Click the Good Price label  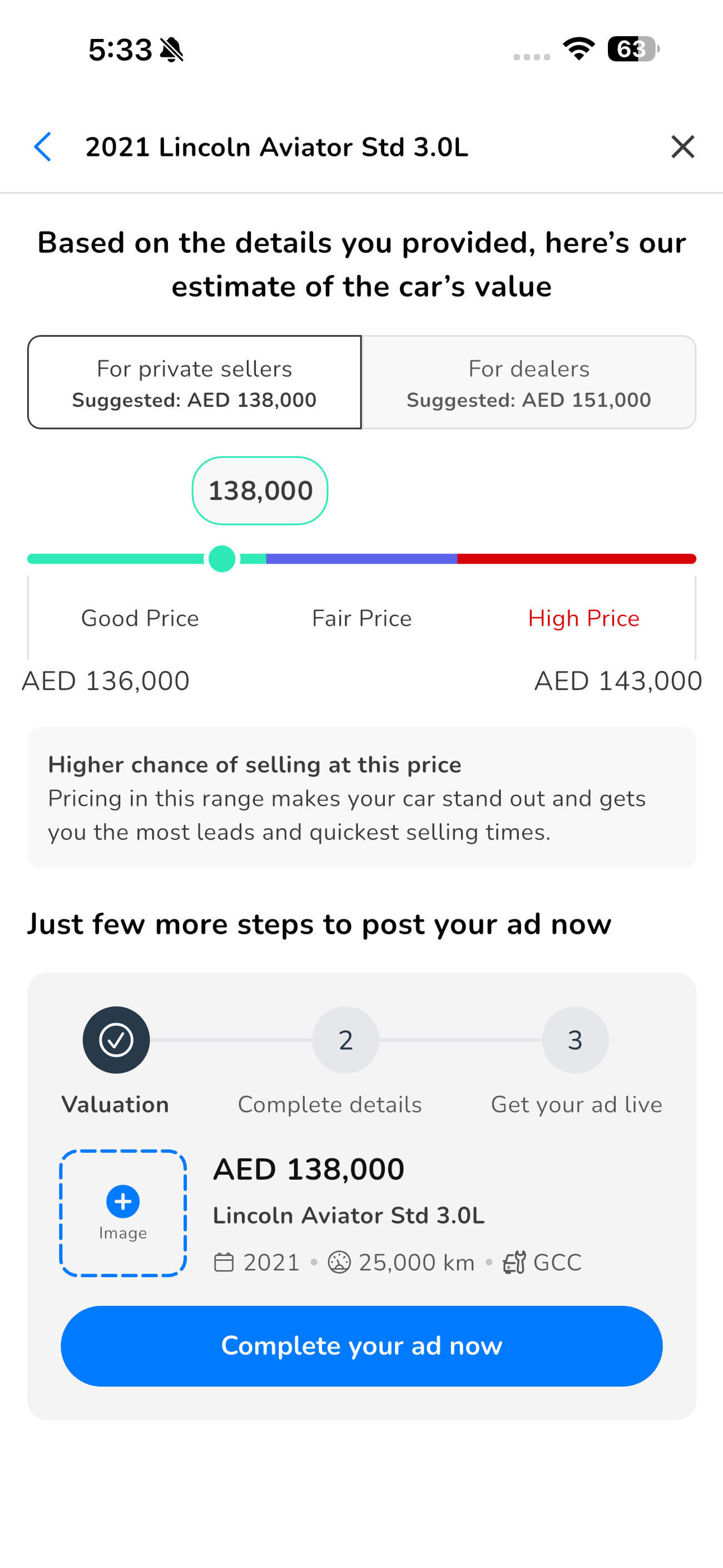[140, 618]
